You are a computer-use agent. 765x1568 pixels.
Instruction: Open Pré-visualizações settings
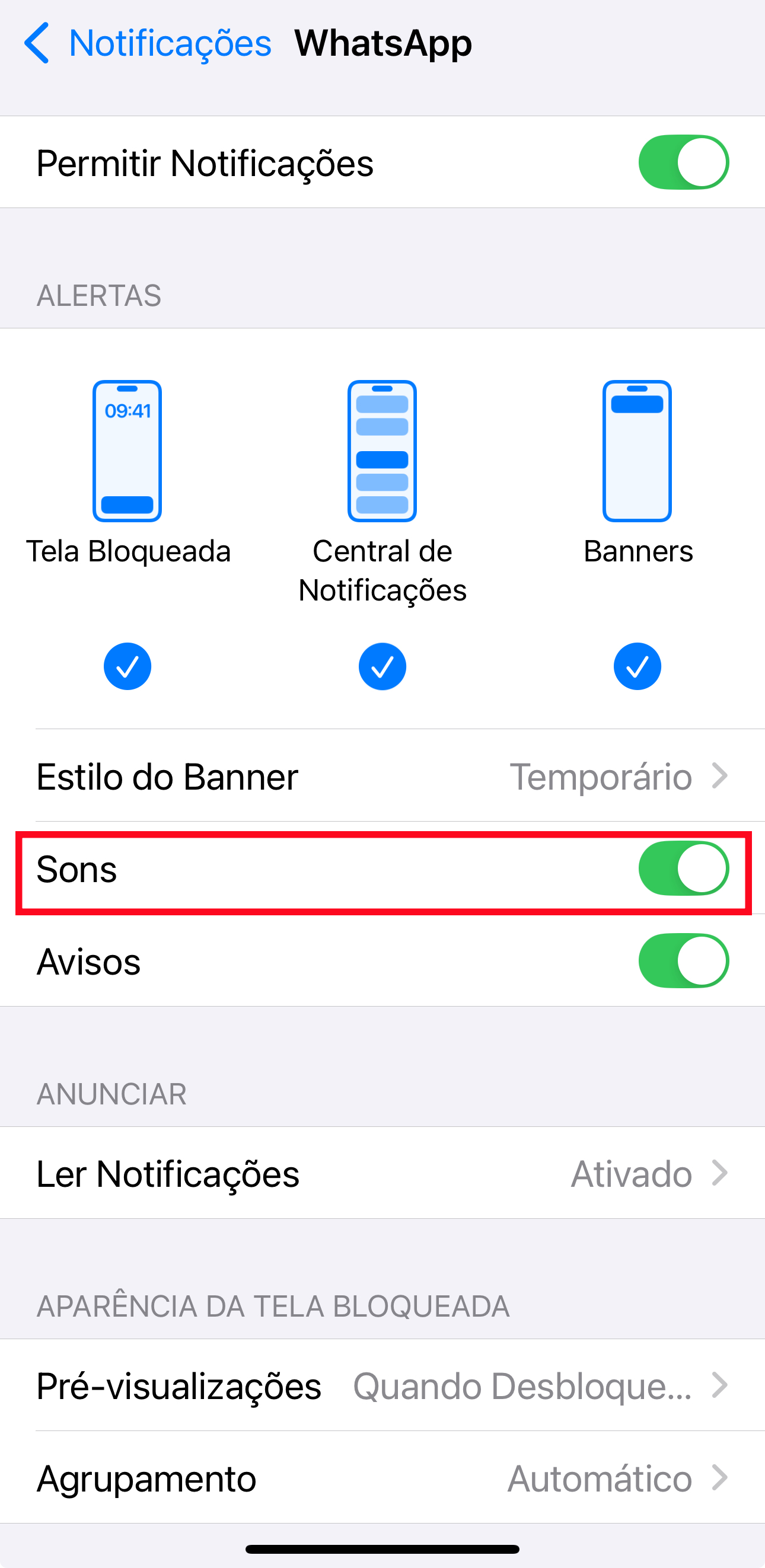[x=383, y=1387]
